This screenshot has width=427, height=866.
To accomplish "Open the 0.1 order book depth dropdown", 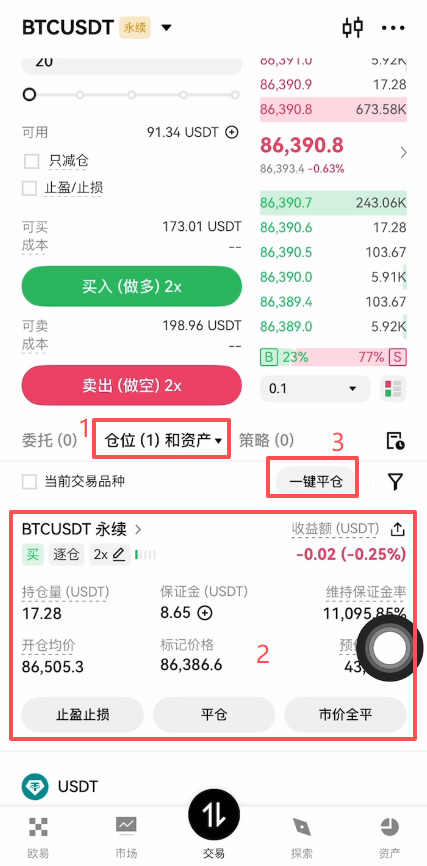I will click(x=315, y=388).
